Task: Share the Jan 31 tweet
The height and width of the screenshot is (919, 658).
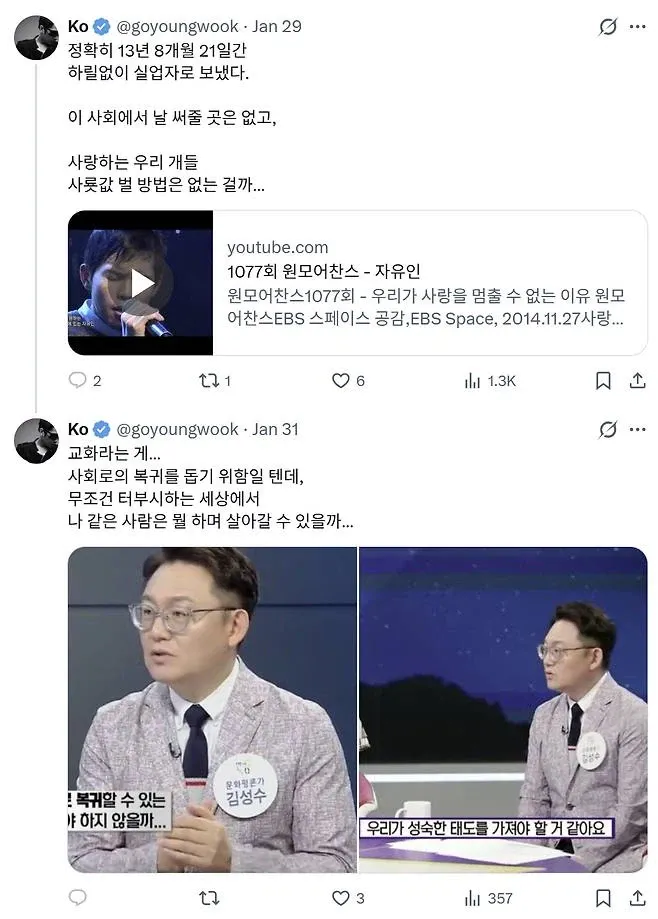Action: point(637,897)
